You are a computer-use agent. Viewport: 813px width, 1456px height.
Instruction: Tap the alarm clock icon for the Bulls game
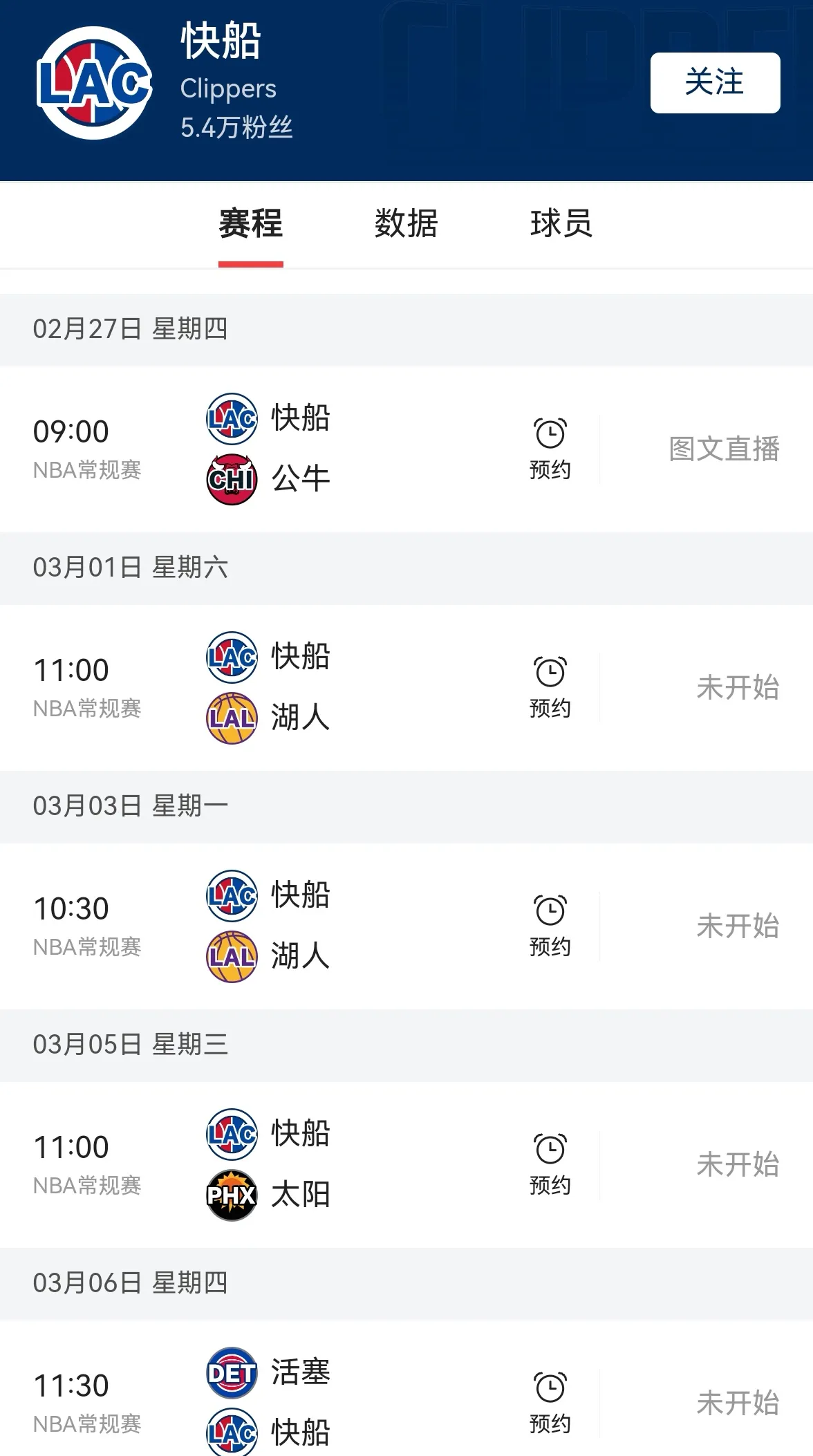tap(550, 432)
